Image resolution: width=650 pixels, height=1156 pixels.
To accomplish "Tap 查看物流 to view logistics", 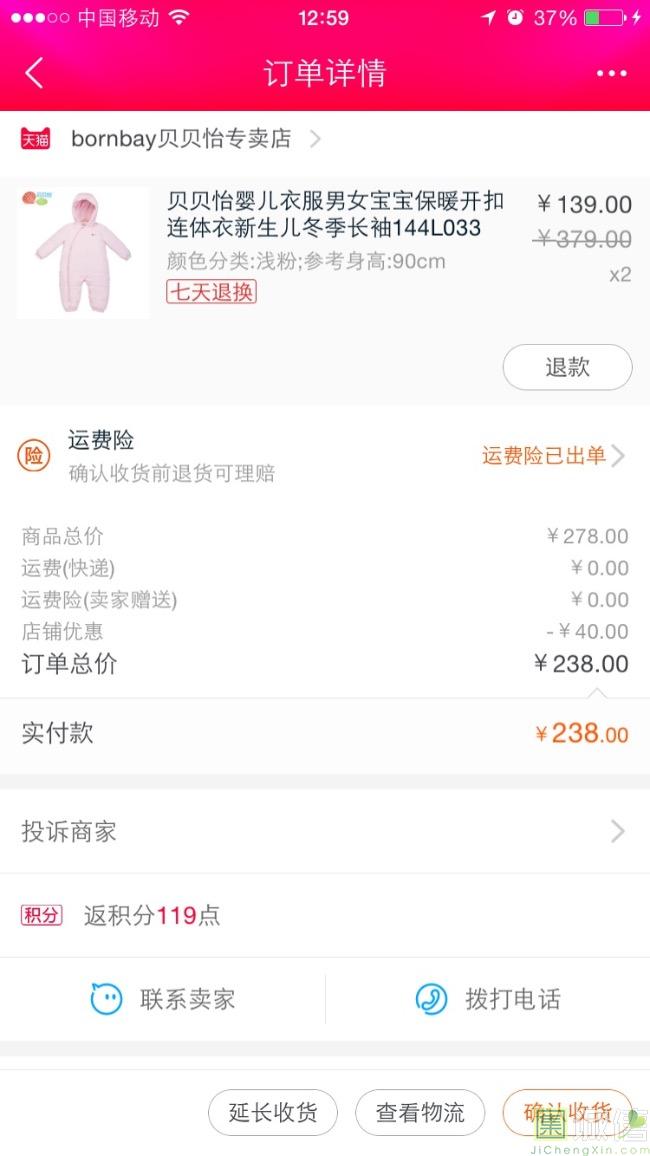I will pyautogui.click(x=420, y=1112).
